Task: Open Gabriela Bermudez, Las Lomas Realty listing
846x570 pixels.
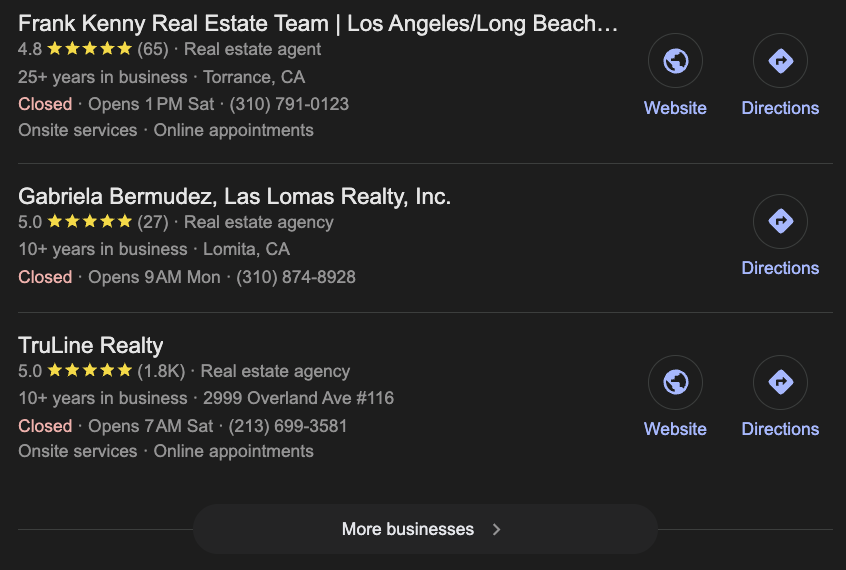Action: (234, 196)
